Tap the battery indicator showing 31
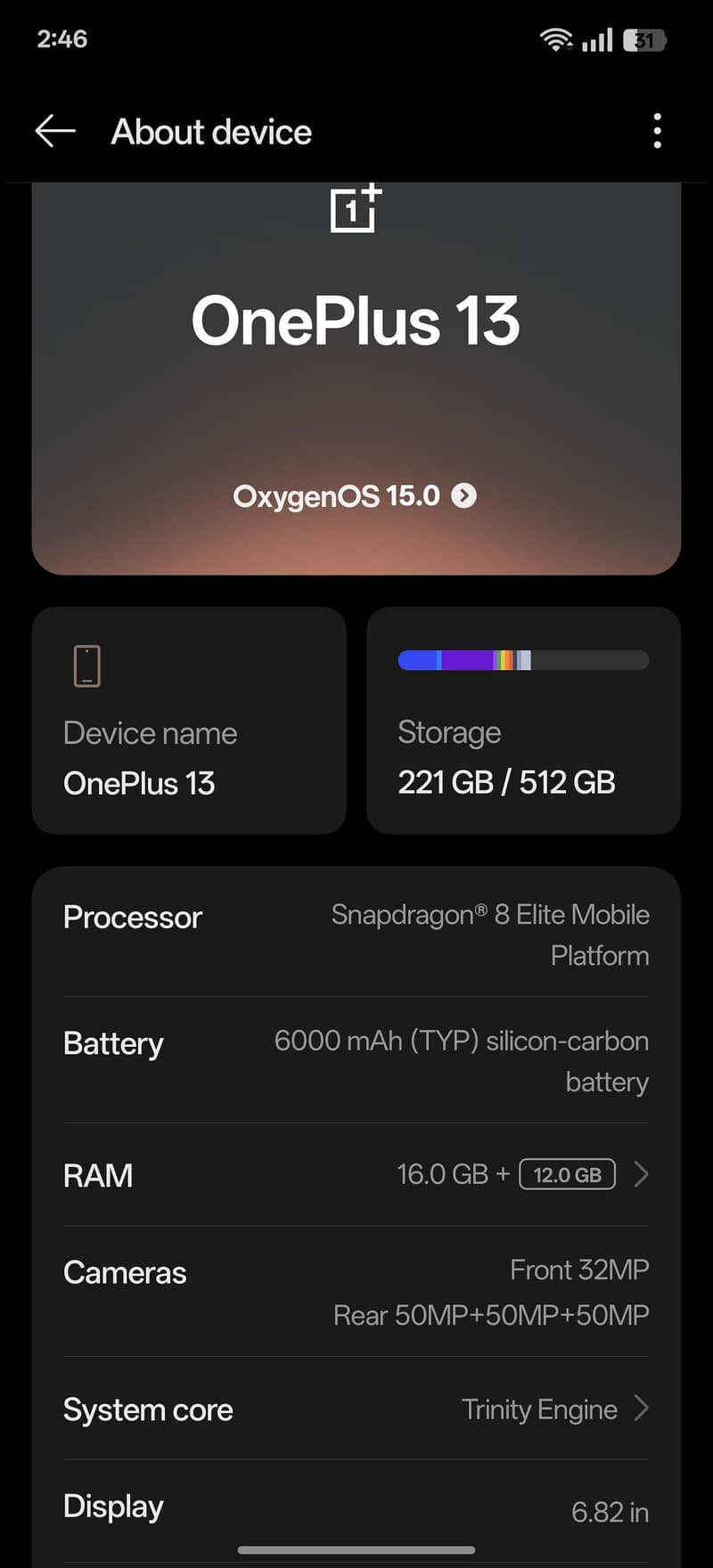 (643, 39)
